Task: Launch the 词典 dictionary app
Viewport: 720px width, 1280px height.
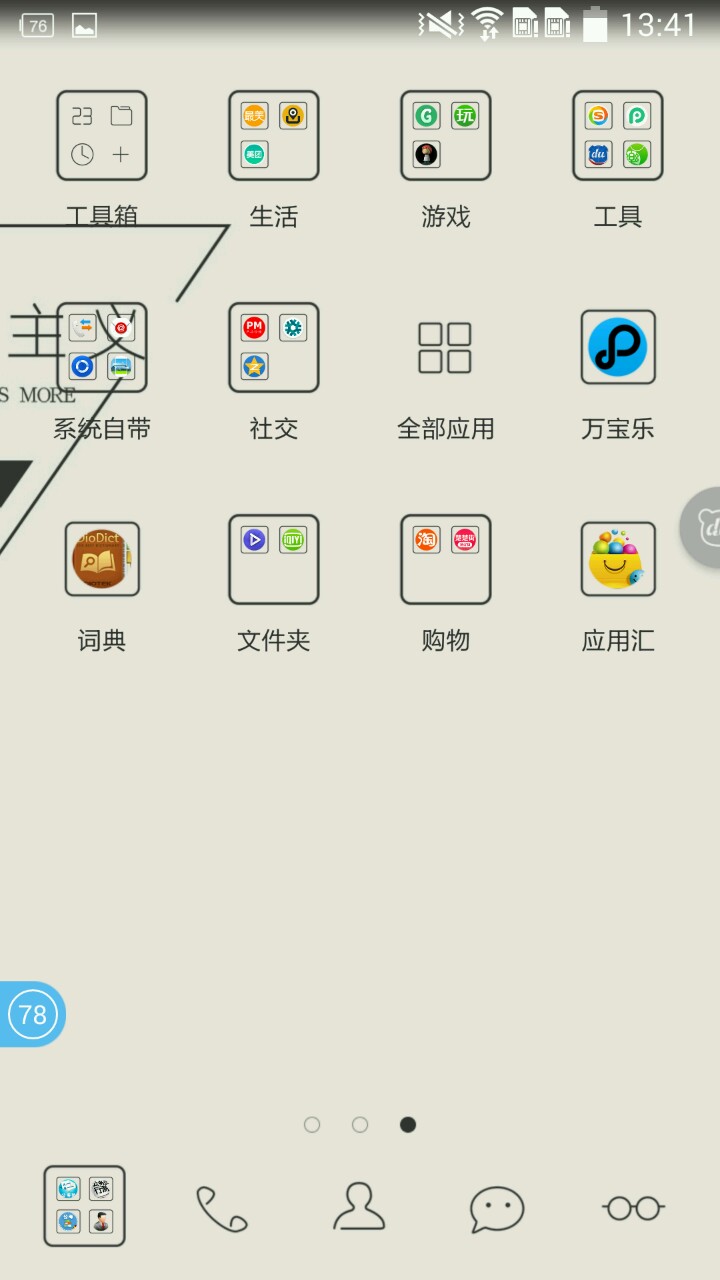Action: (x=101, y=560)
